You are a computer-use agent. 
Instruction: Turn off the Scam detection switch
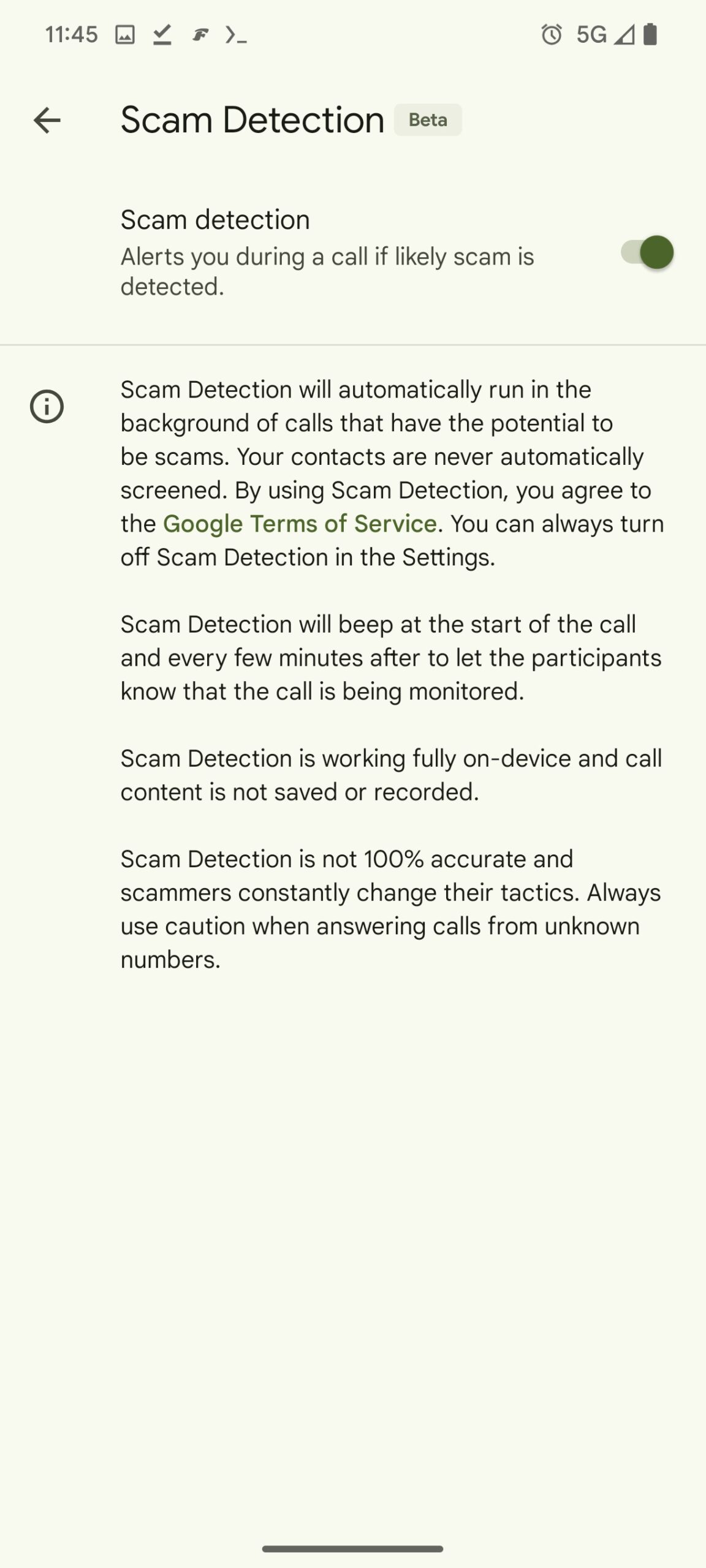647,252
